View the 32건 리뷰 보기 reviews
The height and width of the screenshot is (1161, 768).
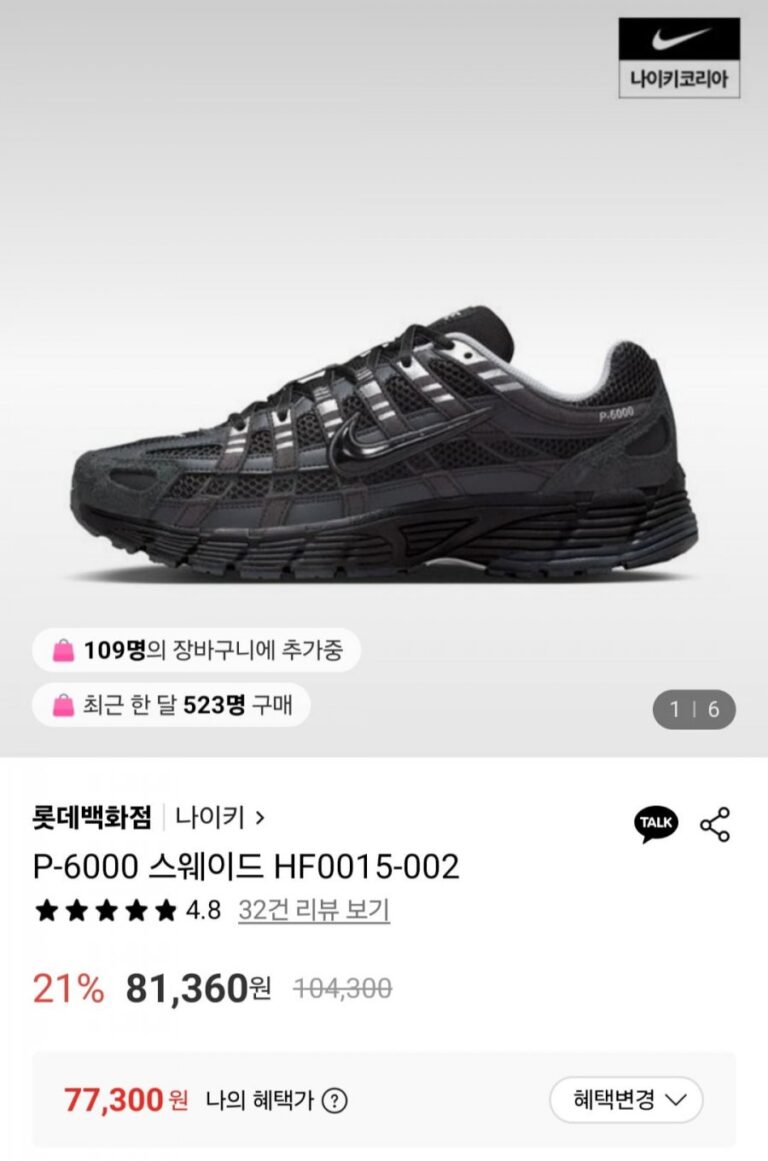(x=314, y=911)
